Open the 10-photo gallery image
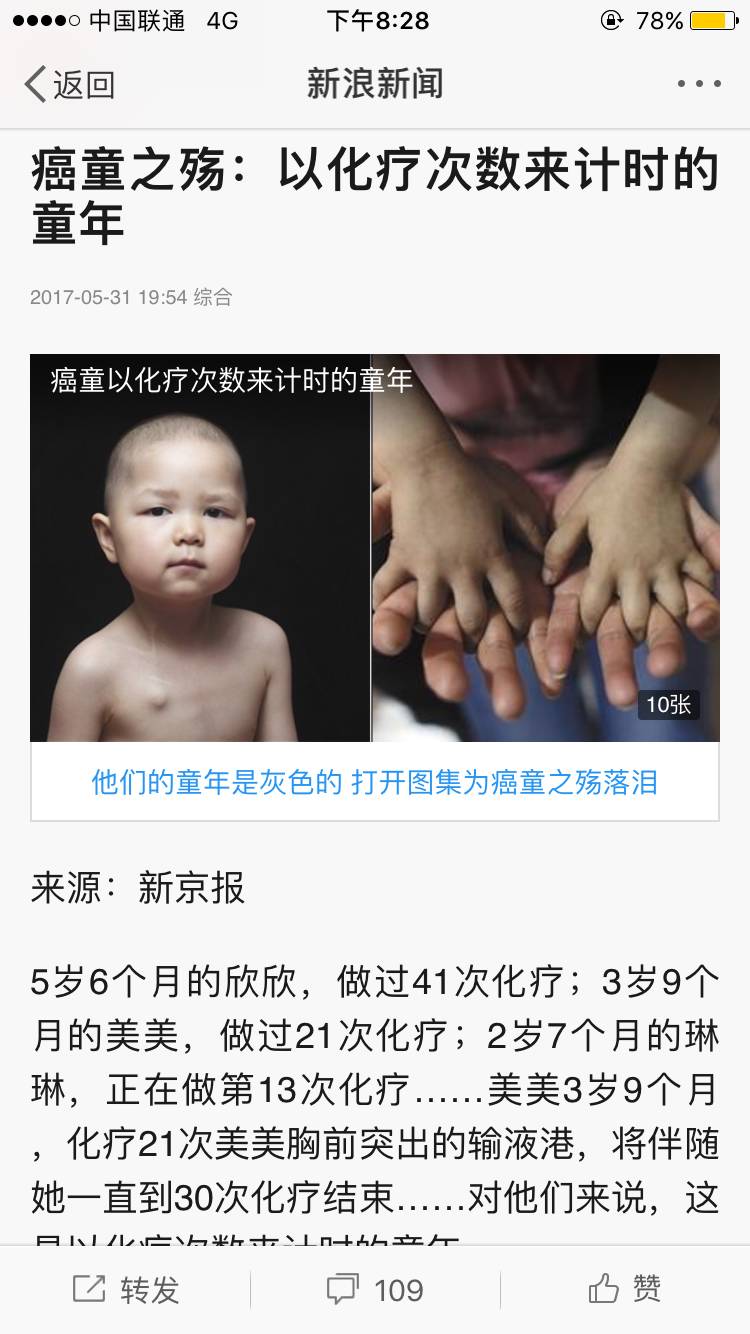 [375, 547]
